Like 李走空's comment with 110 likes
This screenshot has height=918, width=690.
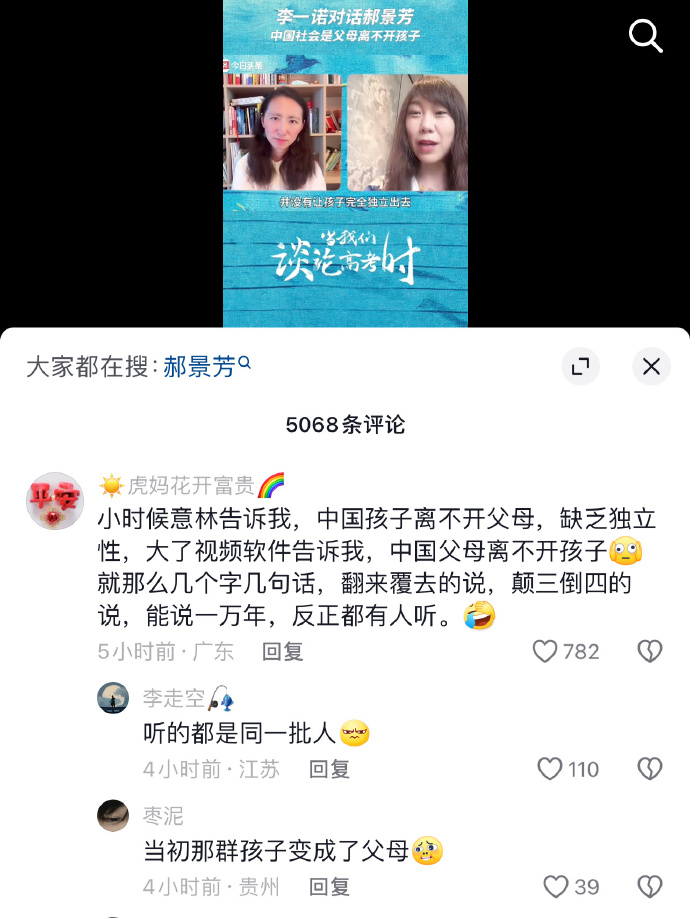tap(550, 769)
